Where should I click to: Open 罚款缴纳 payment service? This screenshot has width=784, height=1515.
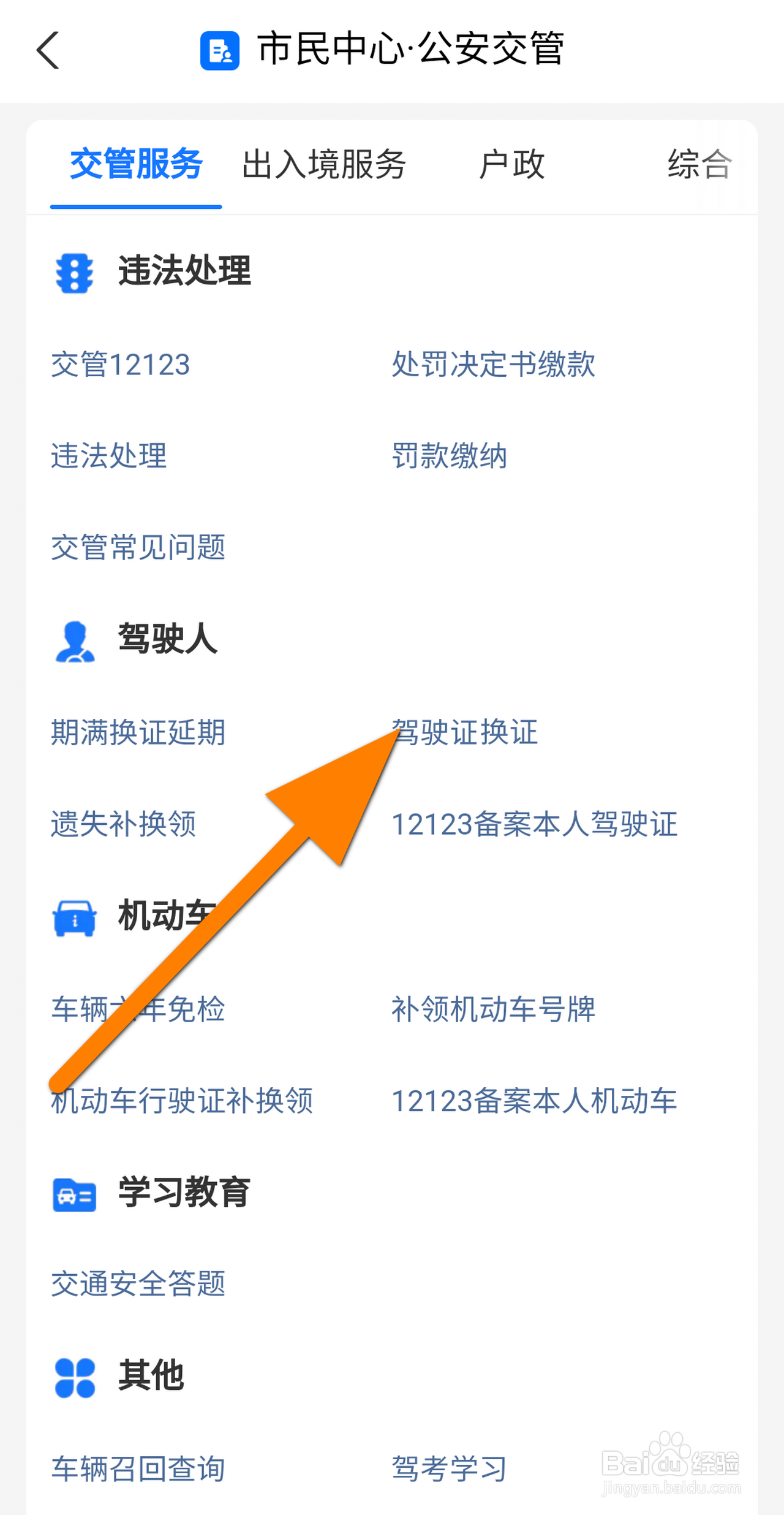click(448, 455)
